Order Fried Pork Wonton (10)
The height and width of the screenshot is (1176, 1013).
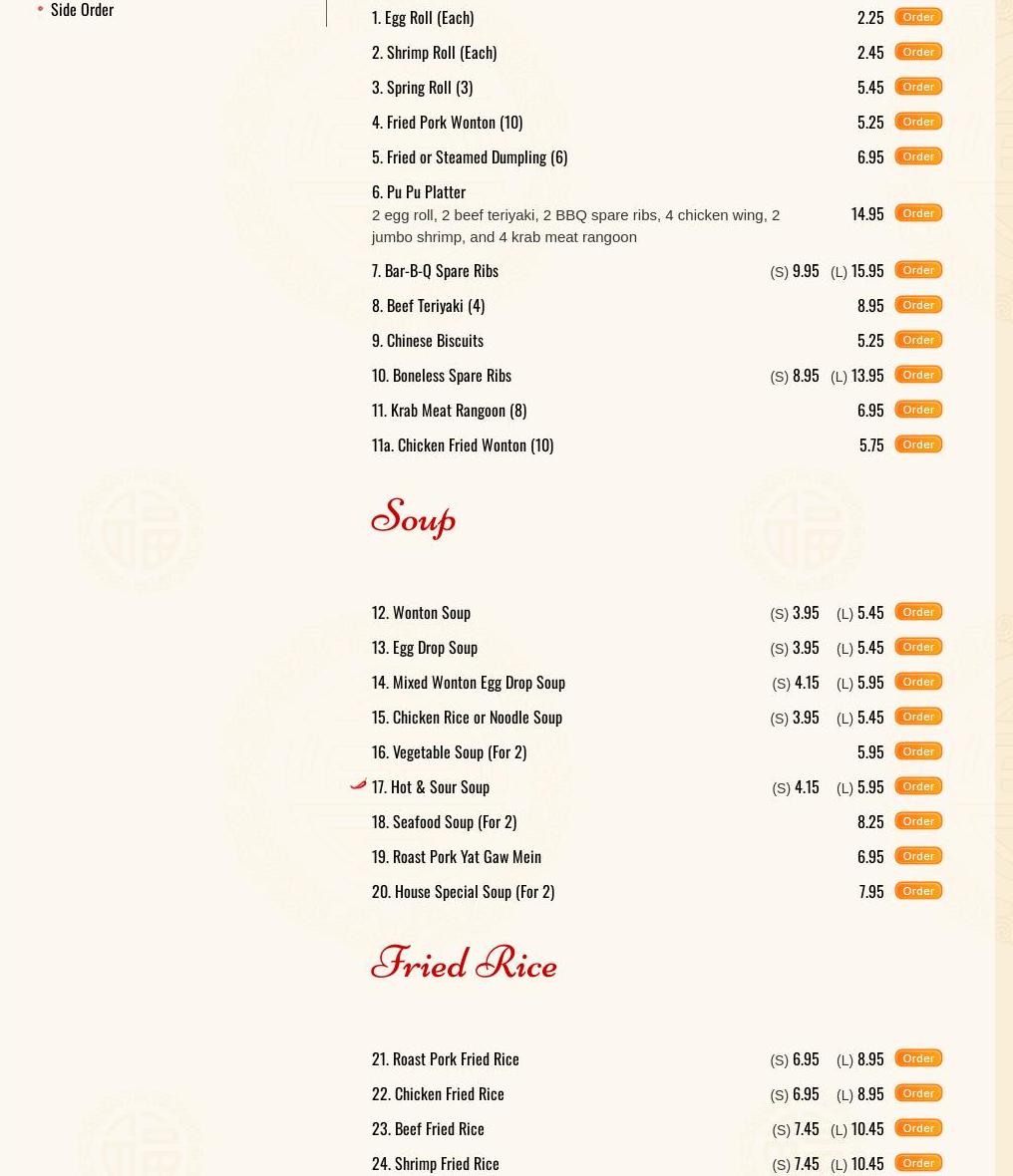pyautogui.click(x=917, y=122)
